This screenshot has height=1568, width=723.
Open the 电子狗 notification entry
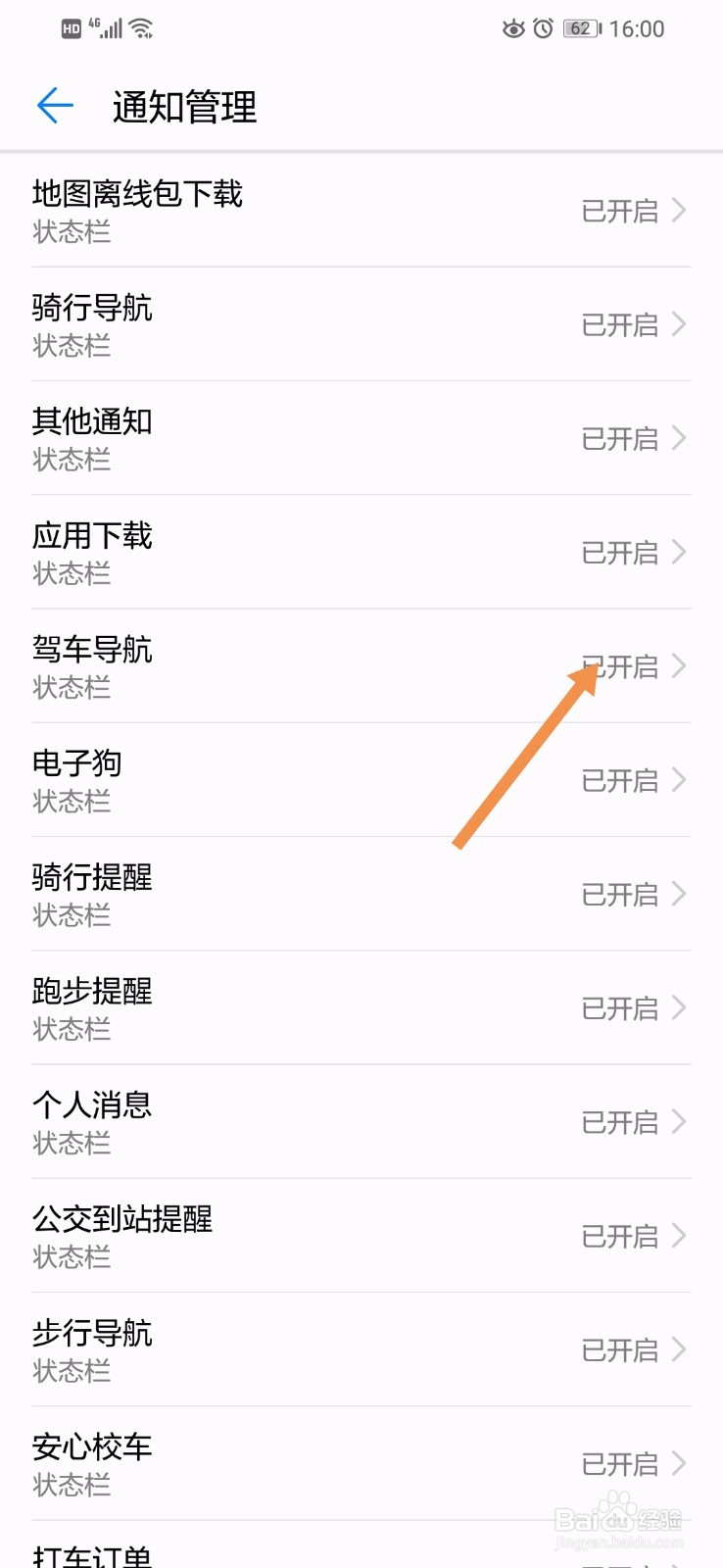coord(361,780)
